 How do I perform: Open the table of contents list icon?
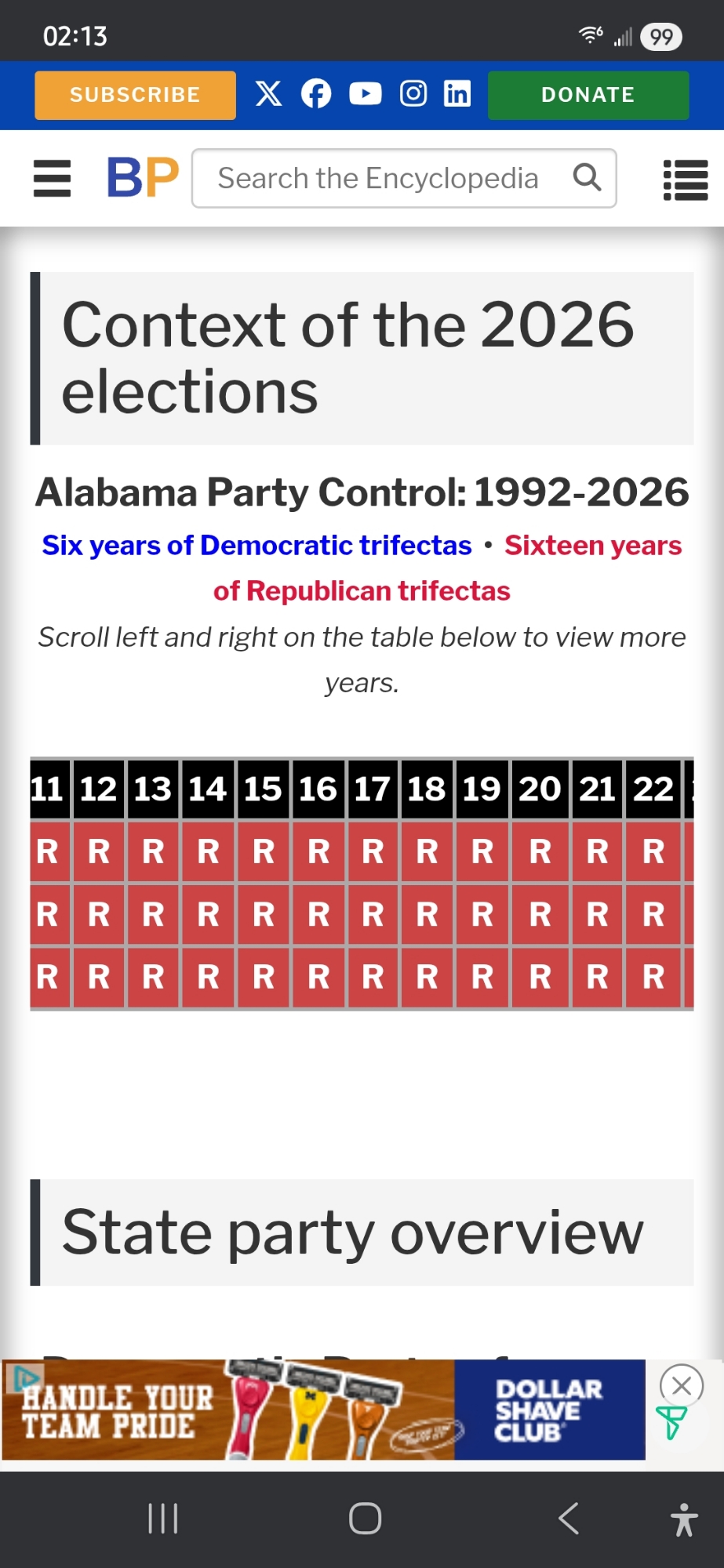pos(686,180)
